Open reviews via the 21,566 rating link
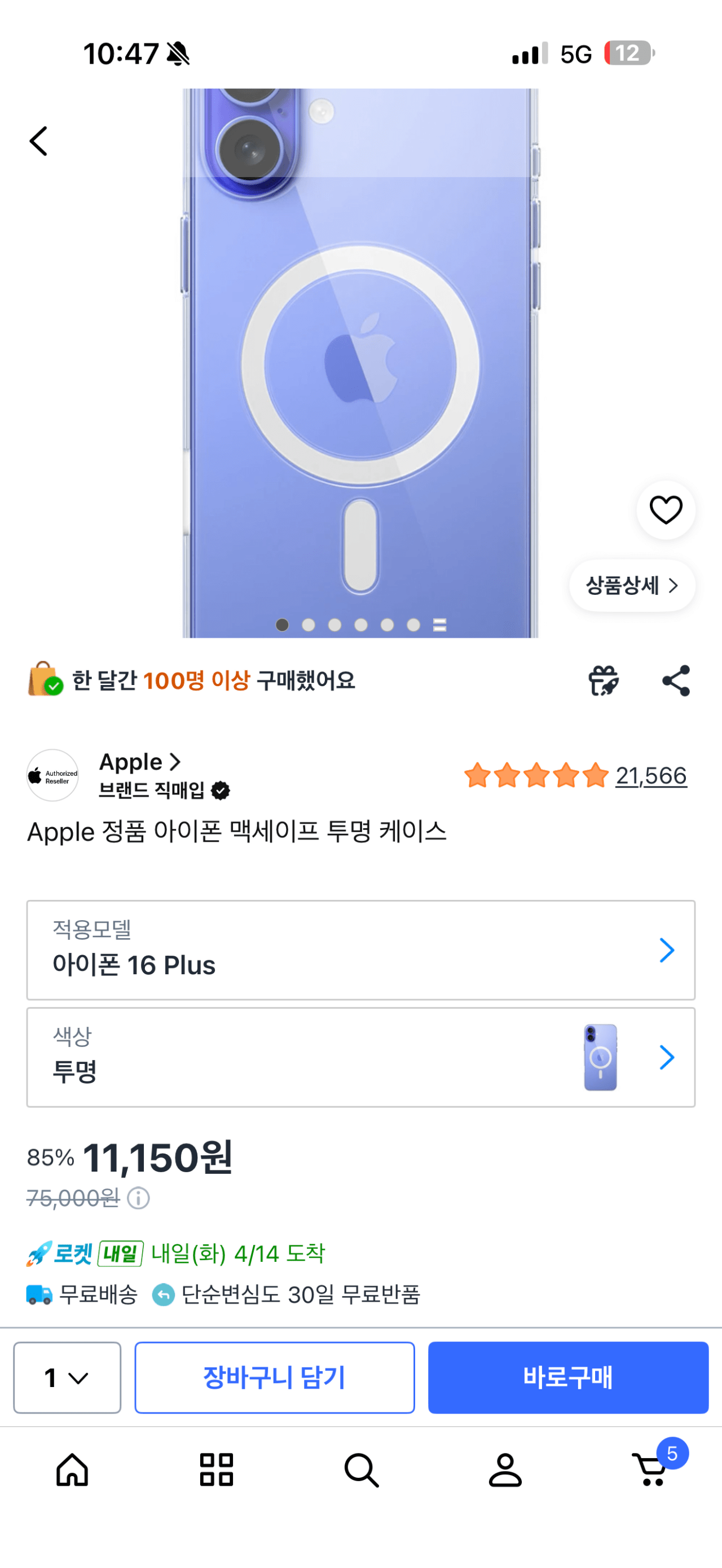 [651, 776]
